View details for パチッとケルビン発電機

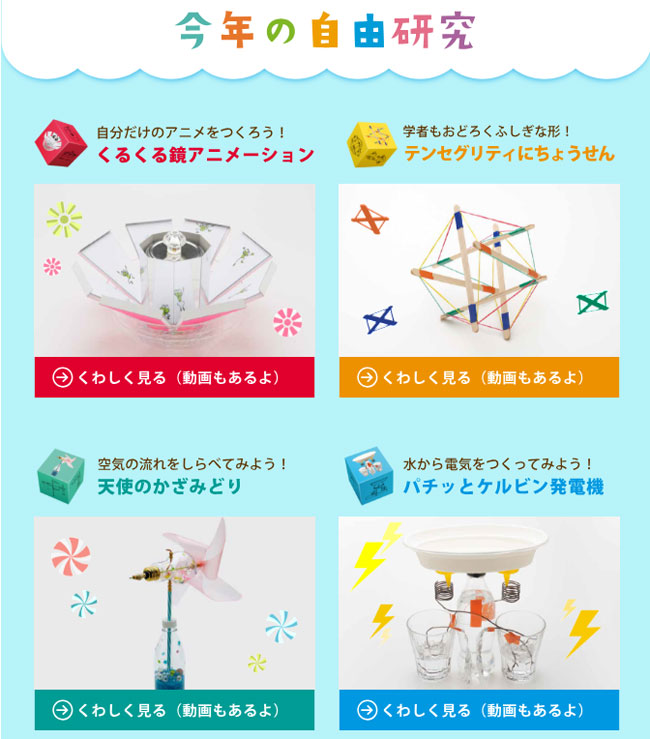coord(479,710)
